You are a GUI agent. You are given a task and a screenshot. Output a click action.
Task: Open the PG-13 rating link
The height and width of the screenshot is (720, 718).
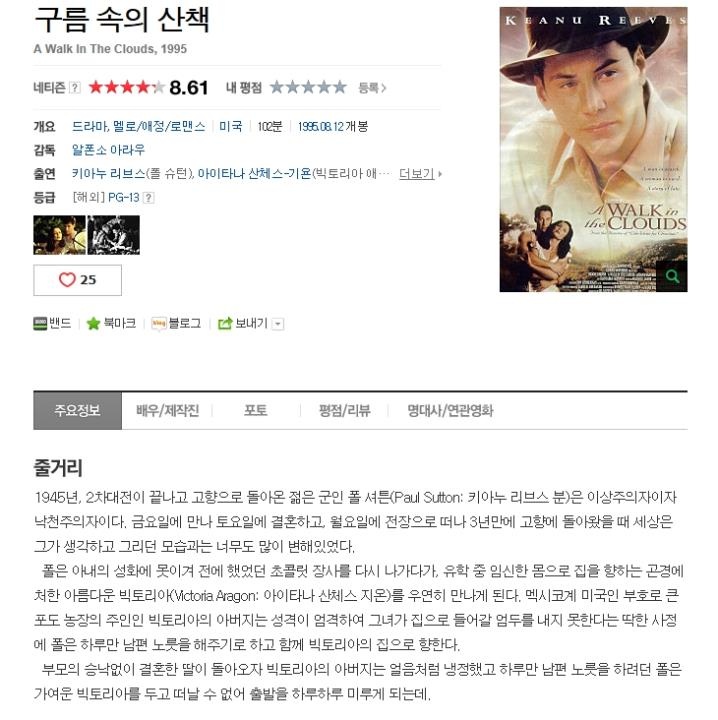point(124,197)
